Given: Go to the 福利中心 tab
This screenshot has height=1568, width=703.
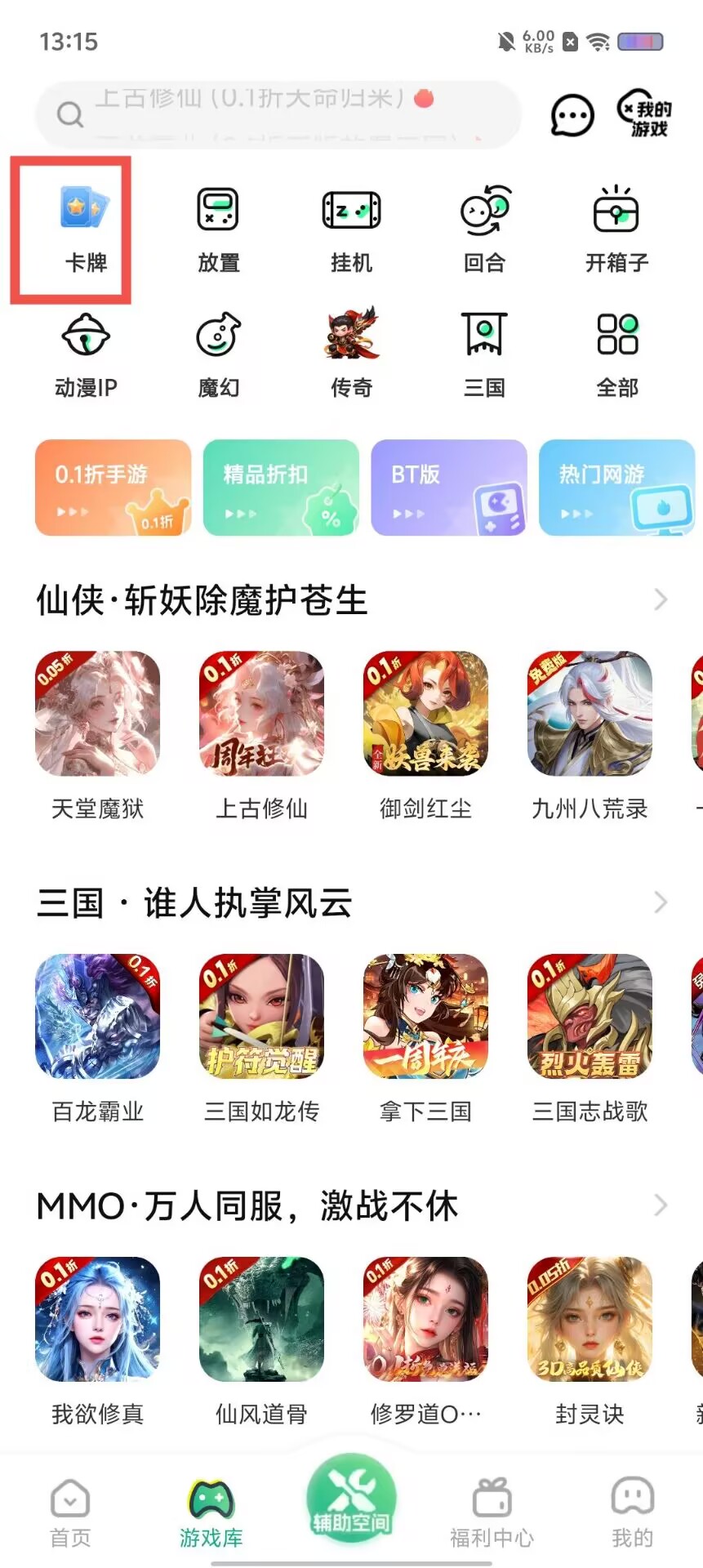Looking at the screenshot, I should 492,1512.
